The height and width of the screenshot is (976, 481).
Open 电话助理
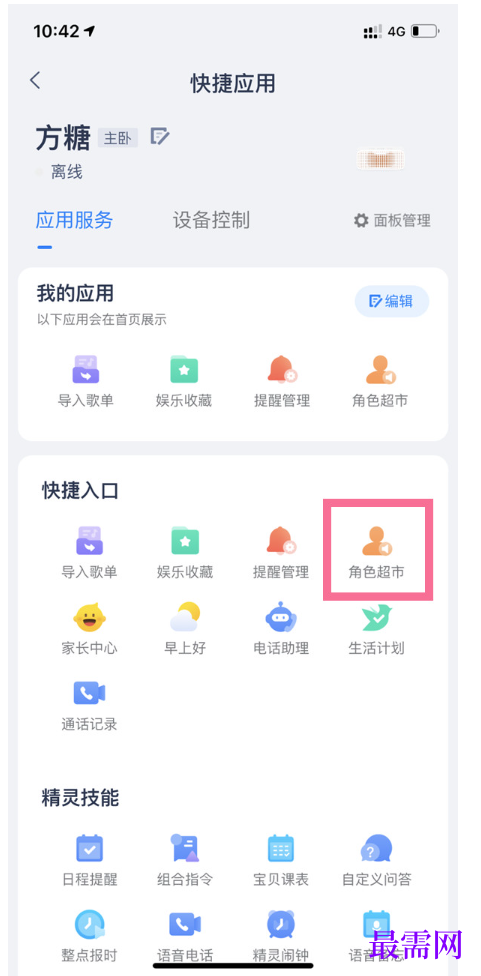281,629
